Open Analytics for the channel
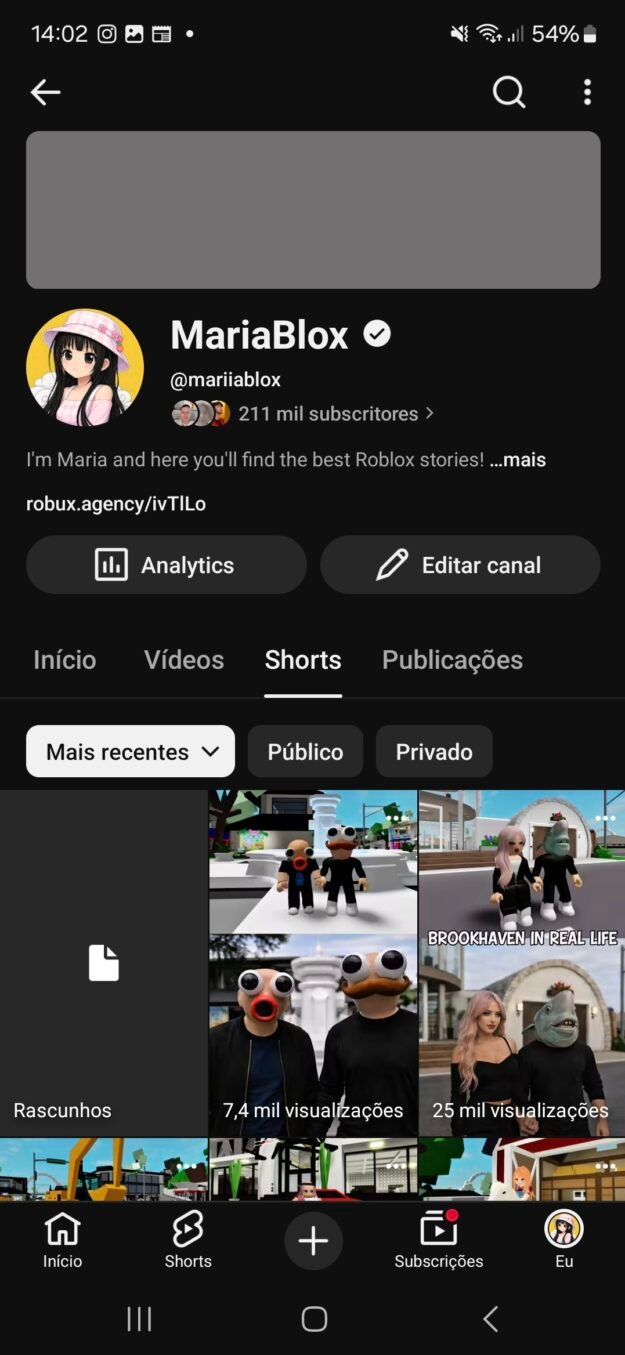Image resolution: width=625 pixels, height=1355 pixels. point(166,565)
